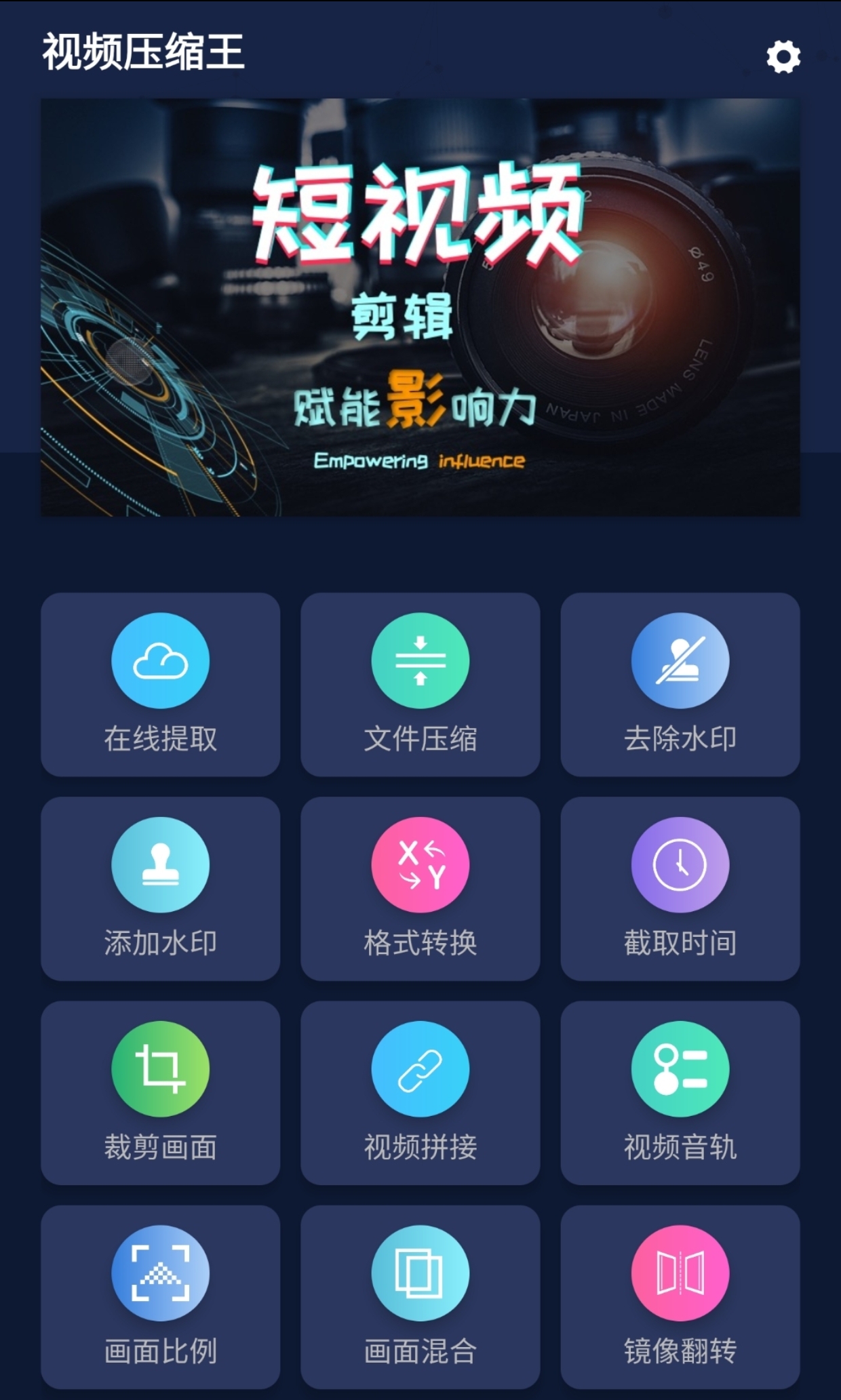Open the settings gear icon
Viewport: 841px width, 1400px height.
783,56
